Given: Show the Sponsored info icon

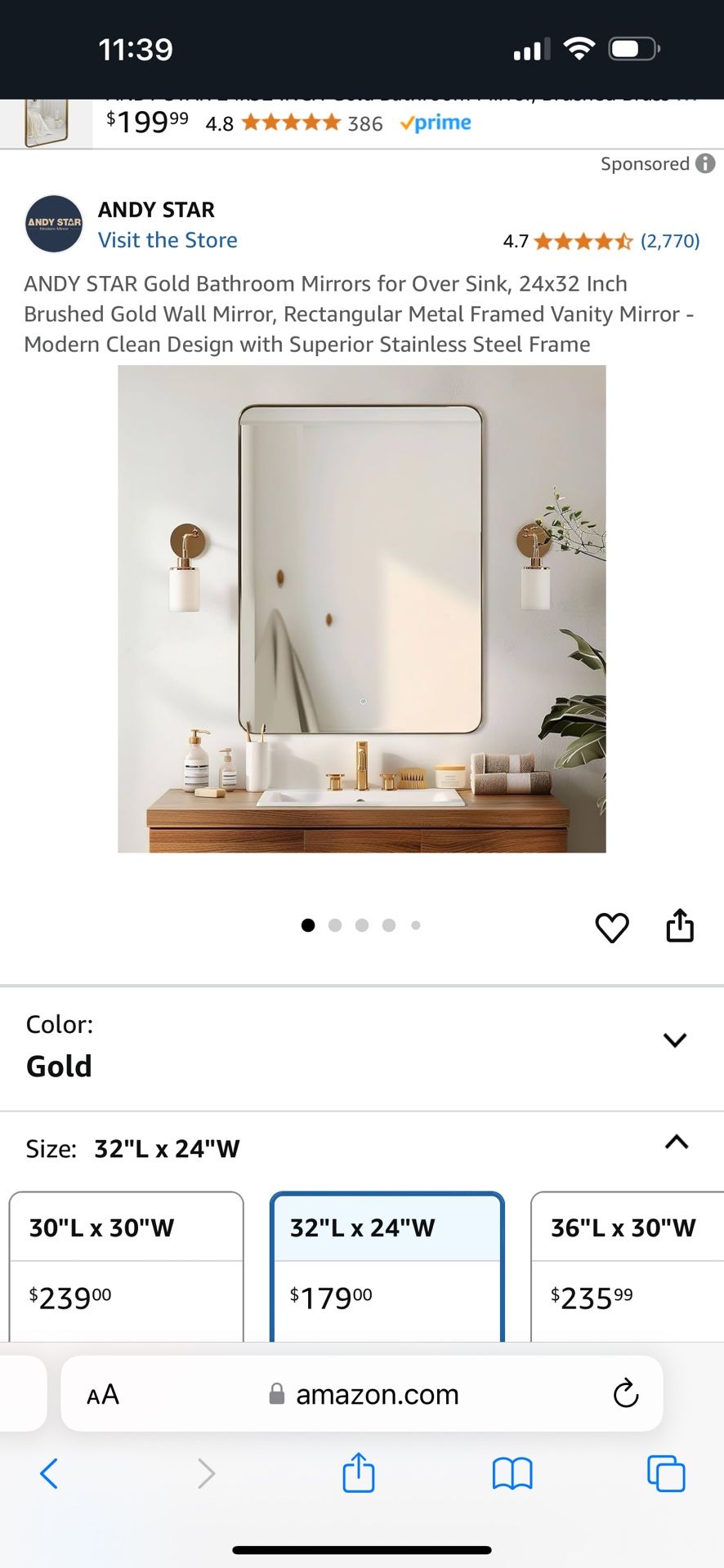Looking at the screenshot, I should click(705, 163).
